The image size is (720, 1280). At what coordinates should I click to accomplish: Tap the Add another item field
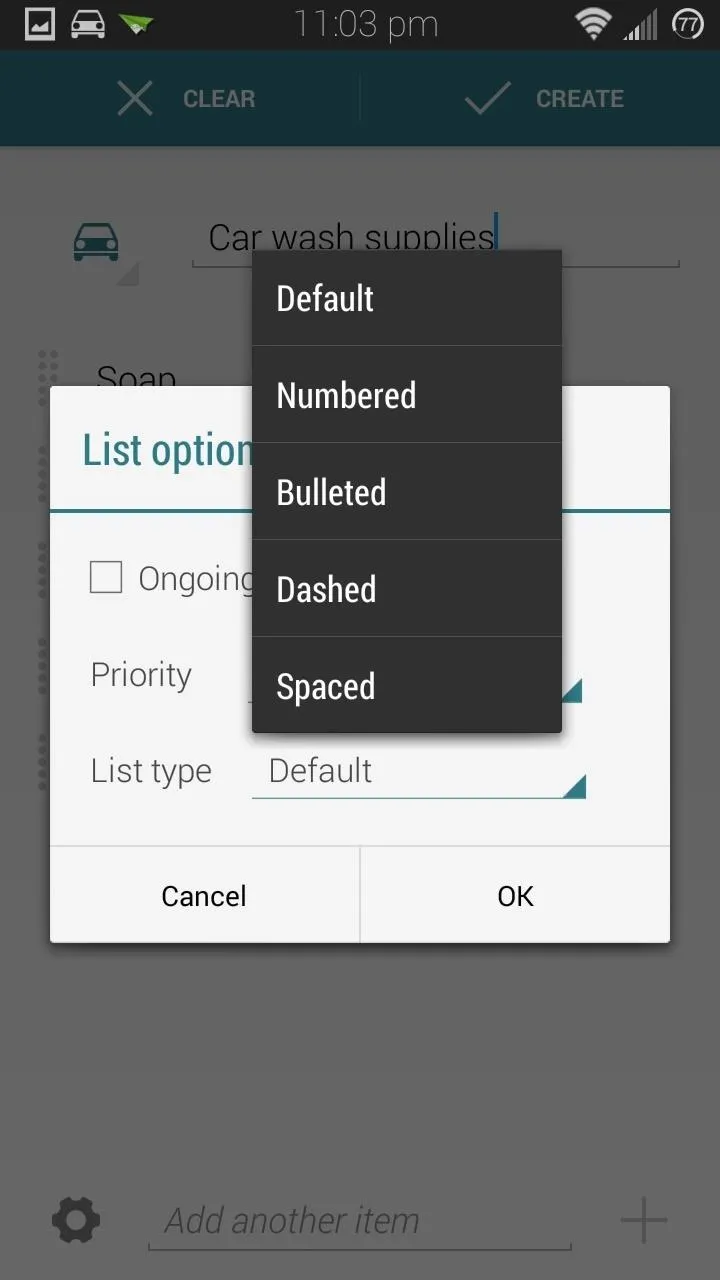(360, 1221)
